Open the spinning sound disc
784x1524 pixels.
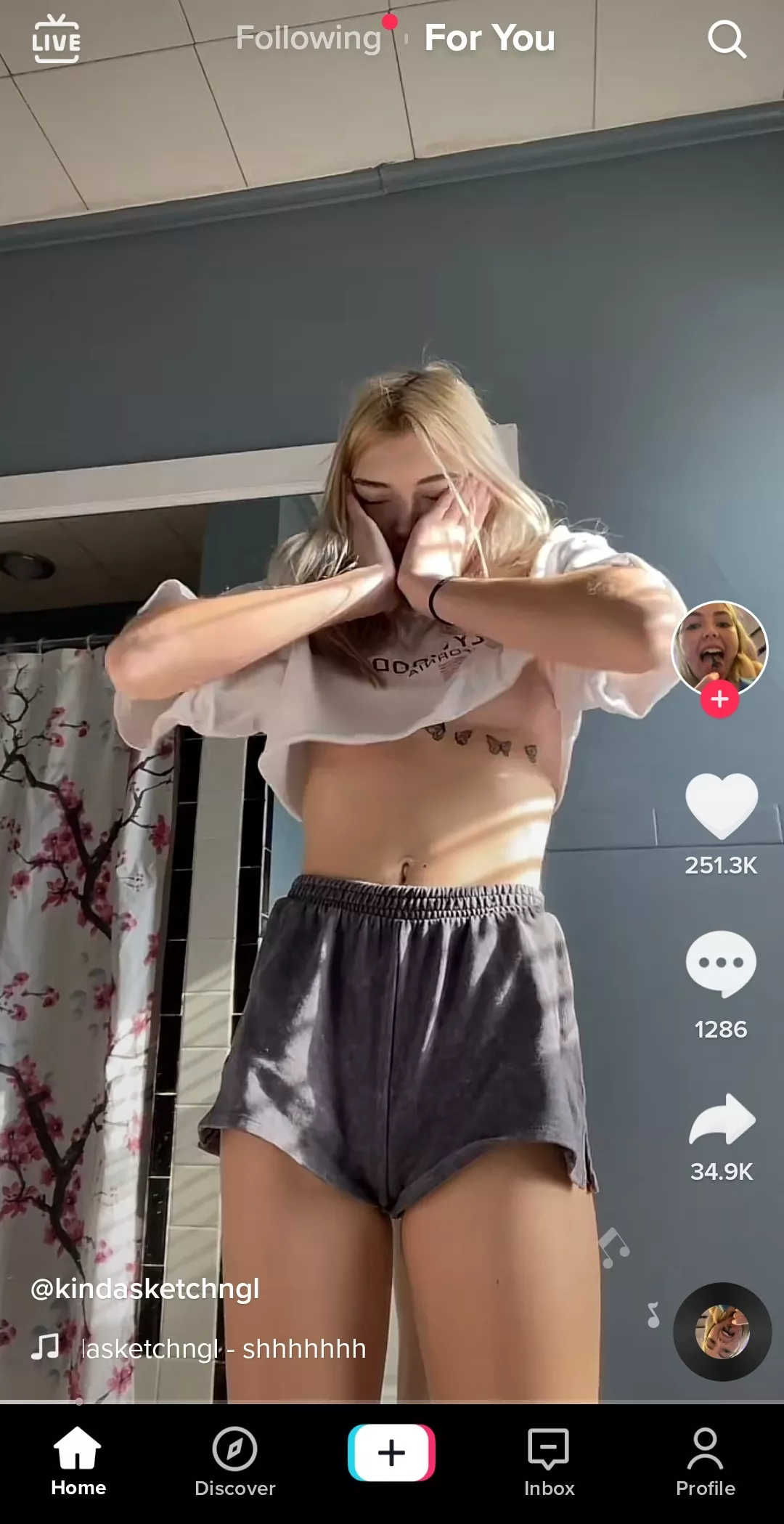[x=722, y=1332]
